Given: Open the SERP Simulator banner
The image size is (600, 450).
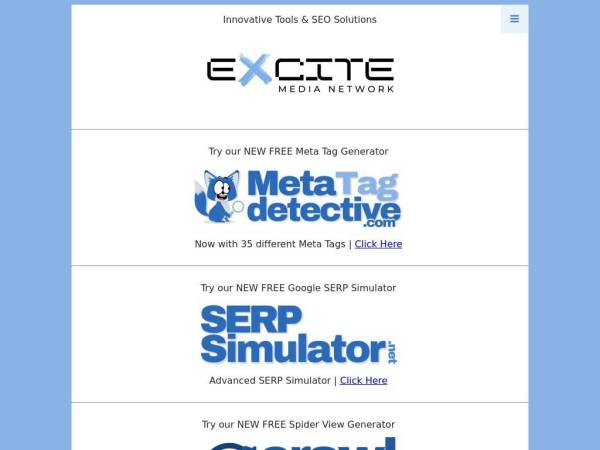Looking at the screenshot, I should [298, 335].
